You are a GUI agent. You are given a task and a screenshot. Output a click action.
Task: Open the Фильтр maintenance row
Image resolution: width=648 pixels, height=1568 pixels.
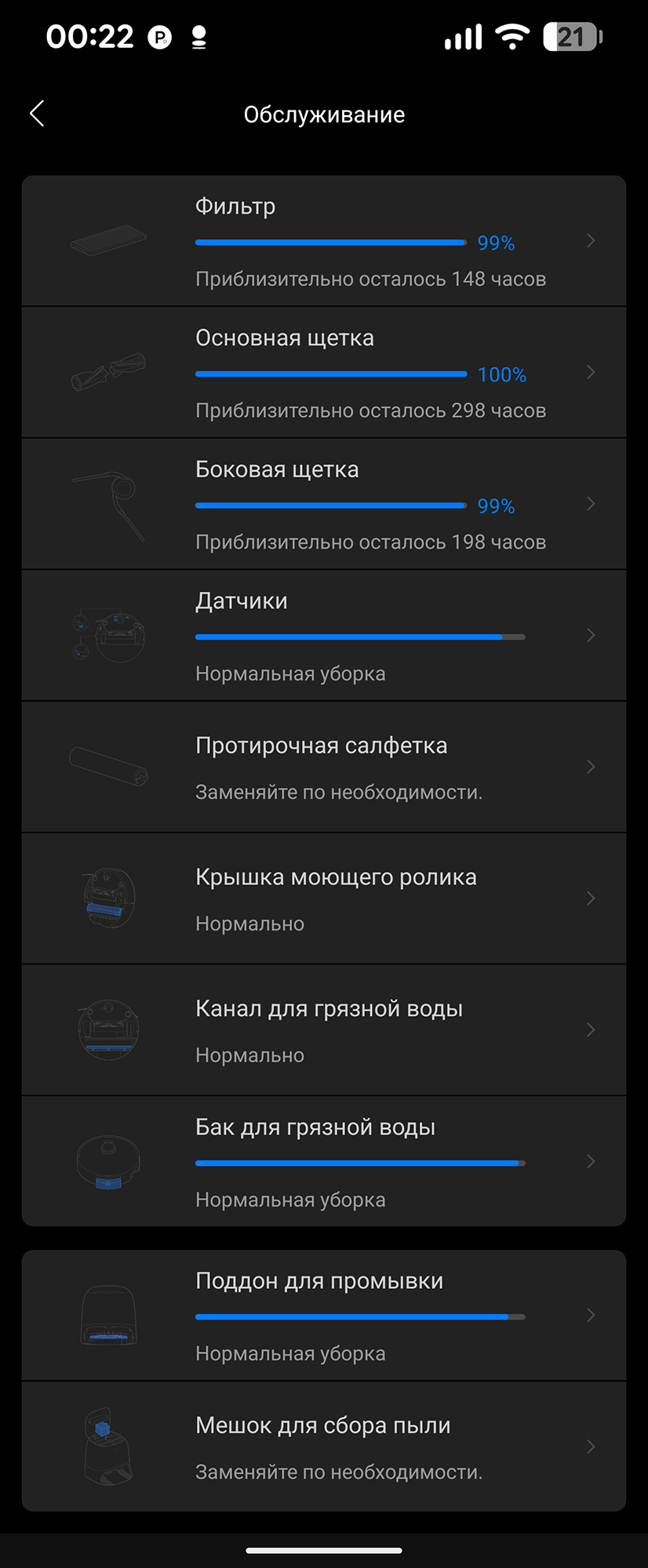324,241
